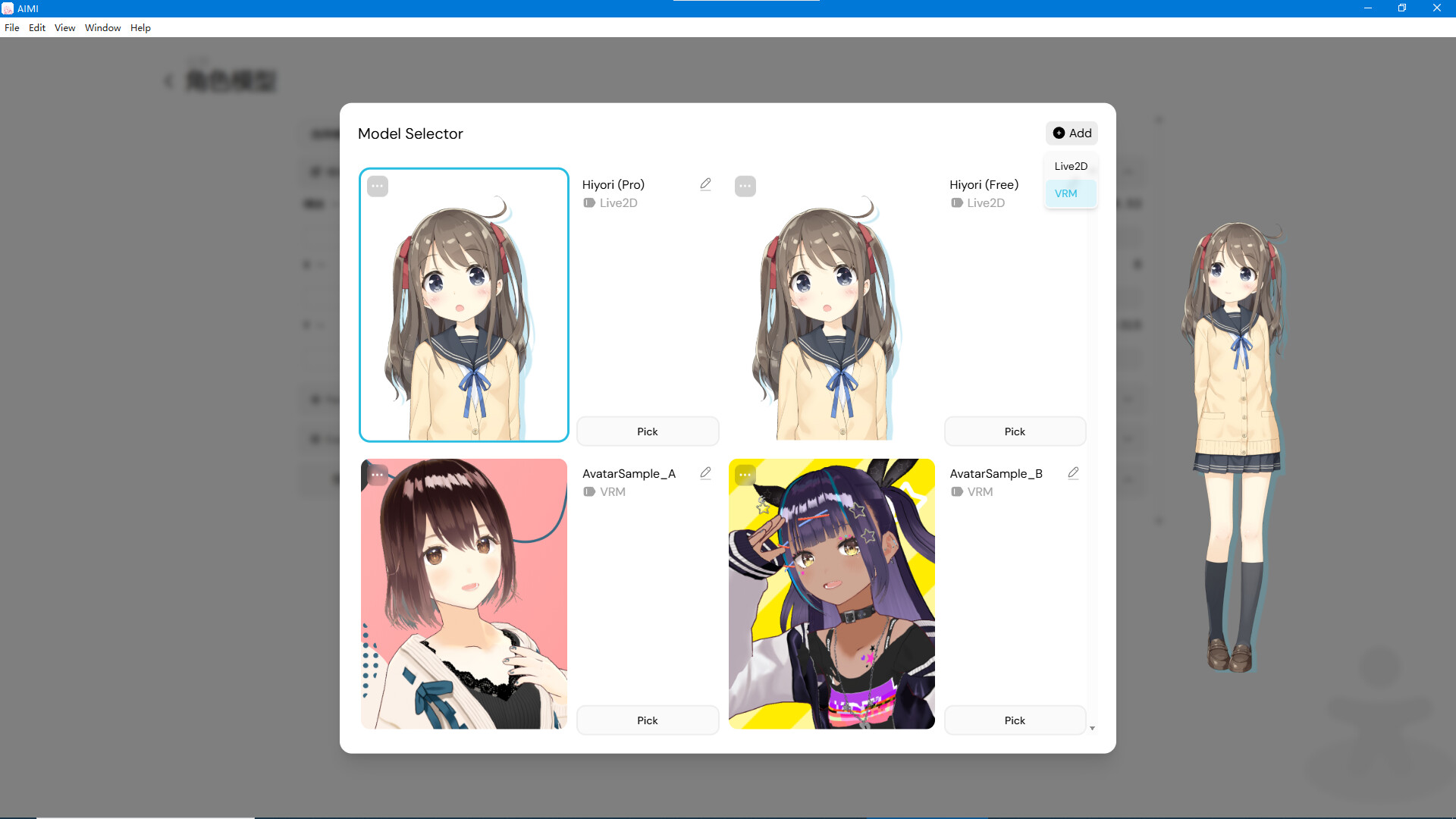Close the AIMI window
Screen dimensions: 1456x819
(x=1436, y=8)
